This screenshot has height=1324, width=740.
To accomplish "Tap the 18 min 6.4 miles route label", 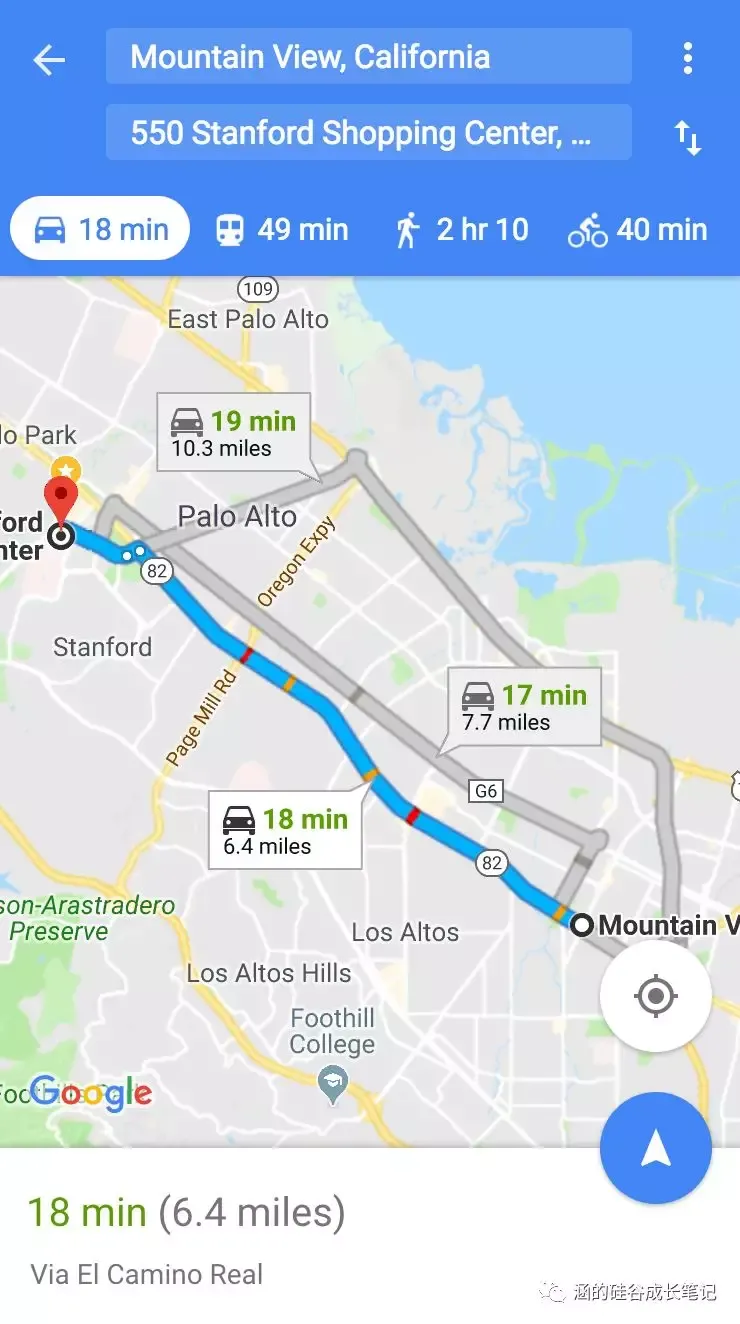I will 285,831.
